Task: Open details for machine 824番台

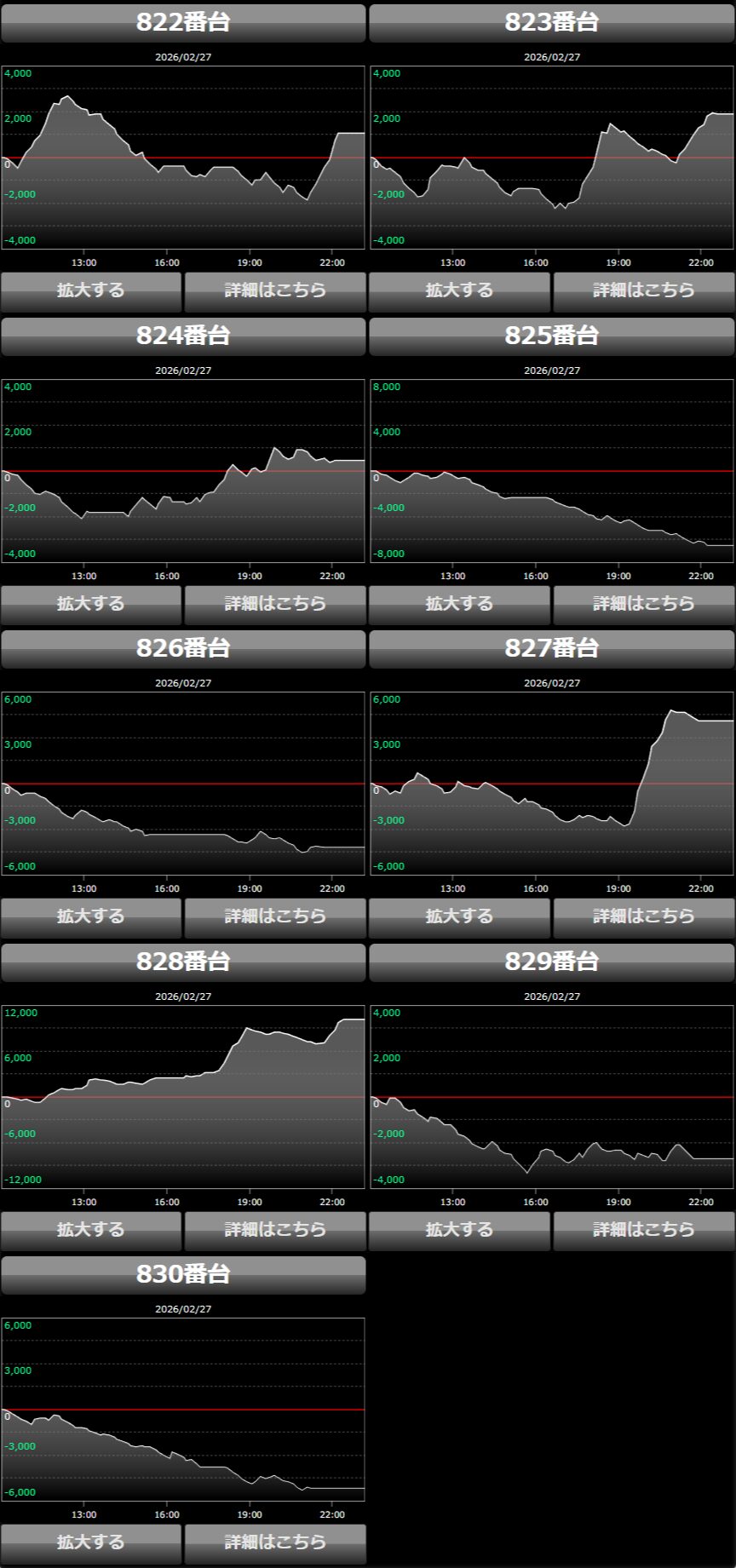Action: click(275, 604)
